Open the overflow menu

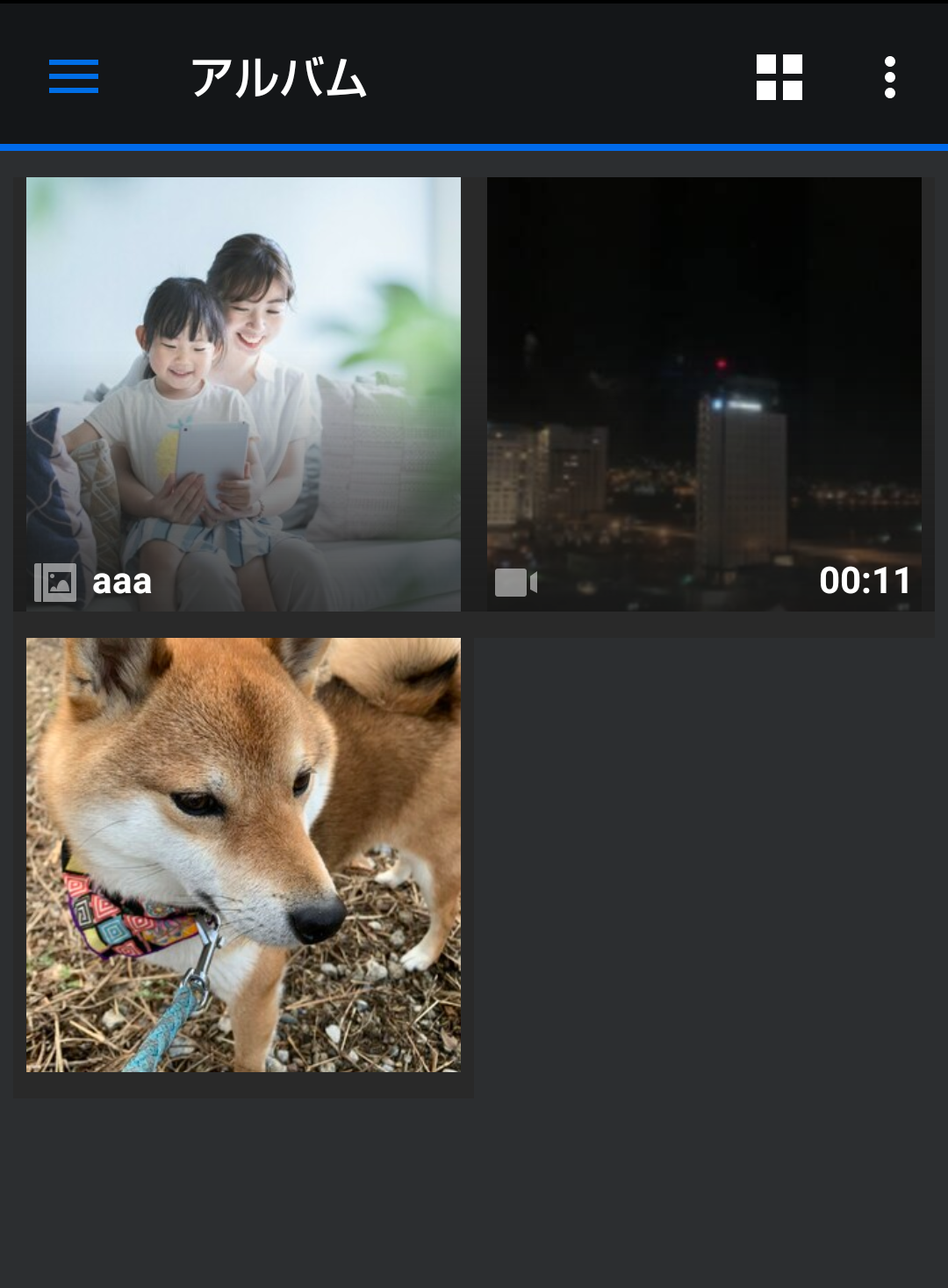(x=889, y=77)
